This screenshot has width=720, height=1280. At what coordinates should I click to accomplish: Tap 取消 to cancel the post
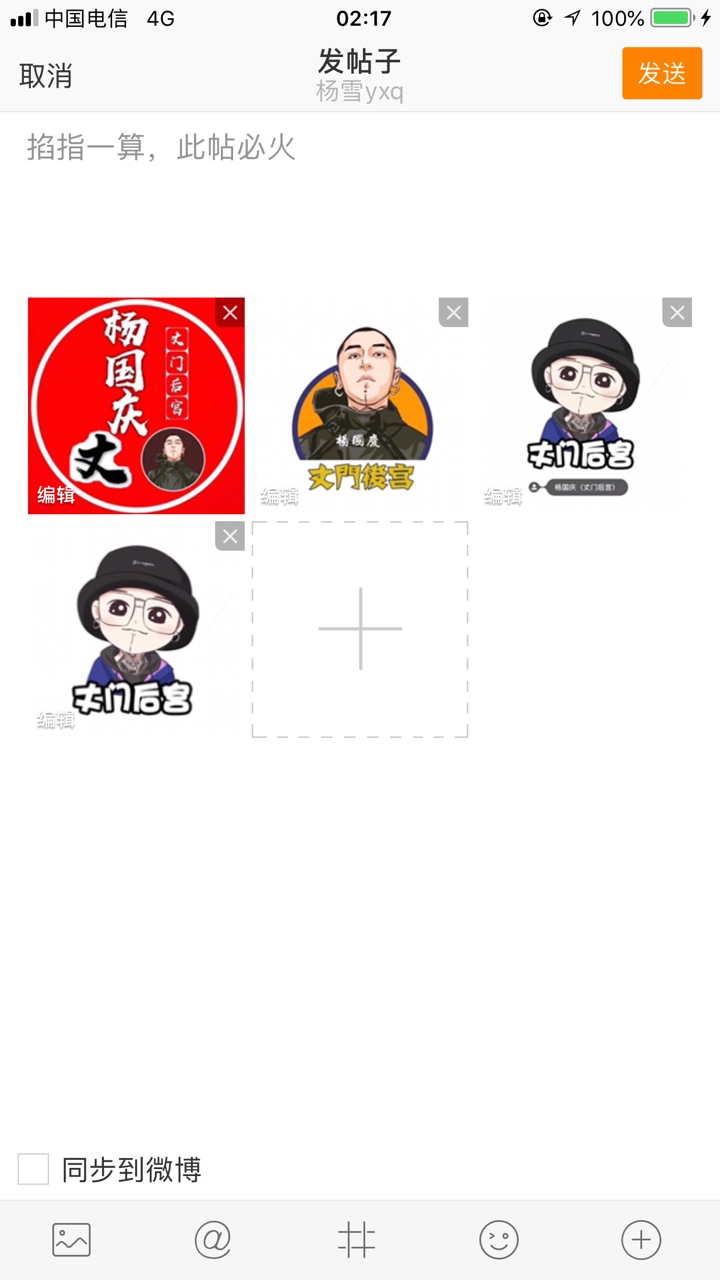[46, 75]
